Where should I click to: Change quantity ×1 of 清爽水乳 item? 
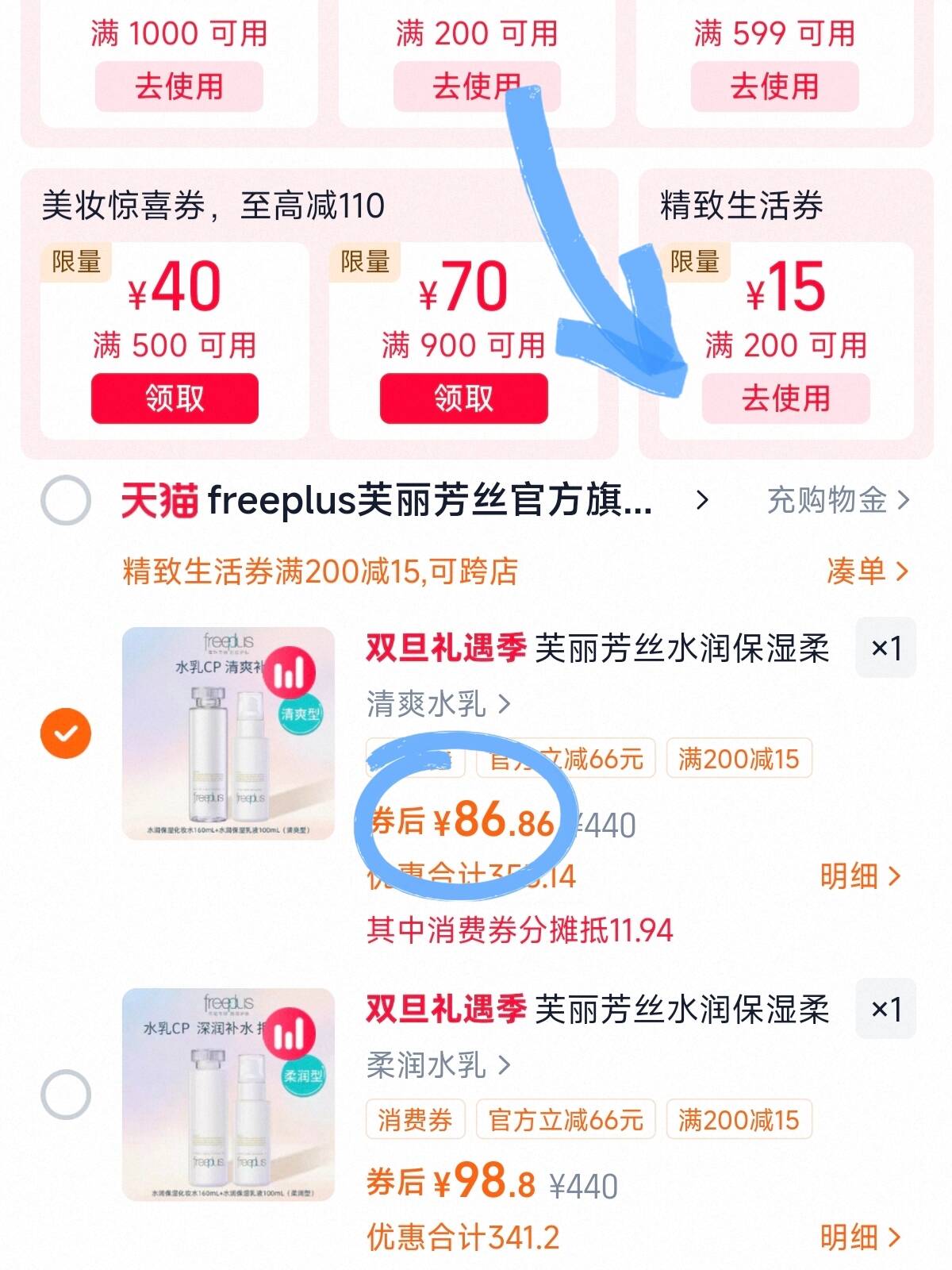[x=885, y=648]
